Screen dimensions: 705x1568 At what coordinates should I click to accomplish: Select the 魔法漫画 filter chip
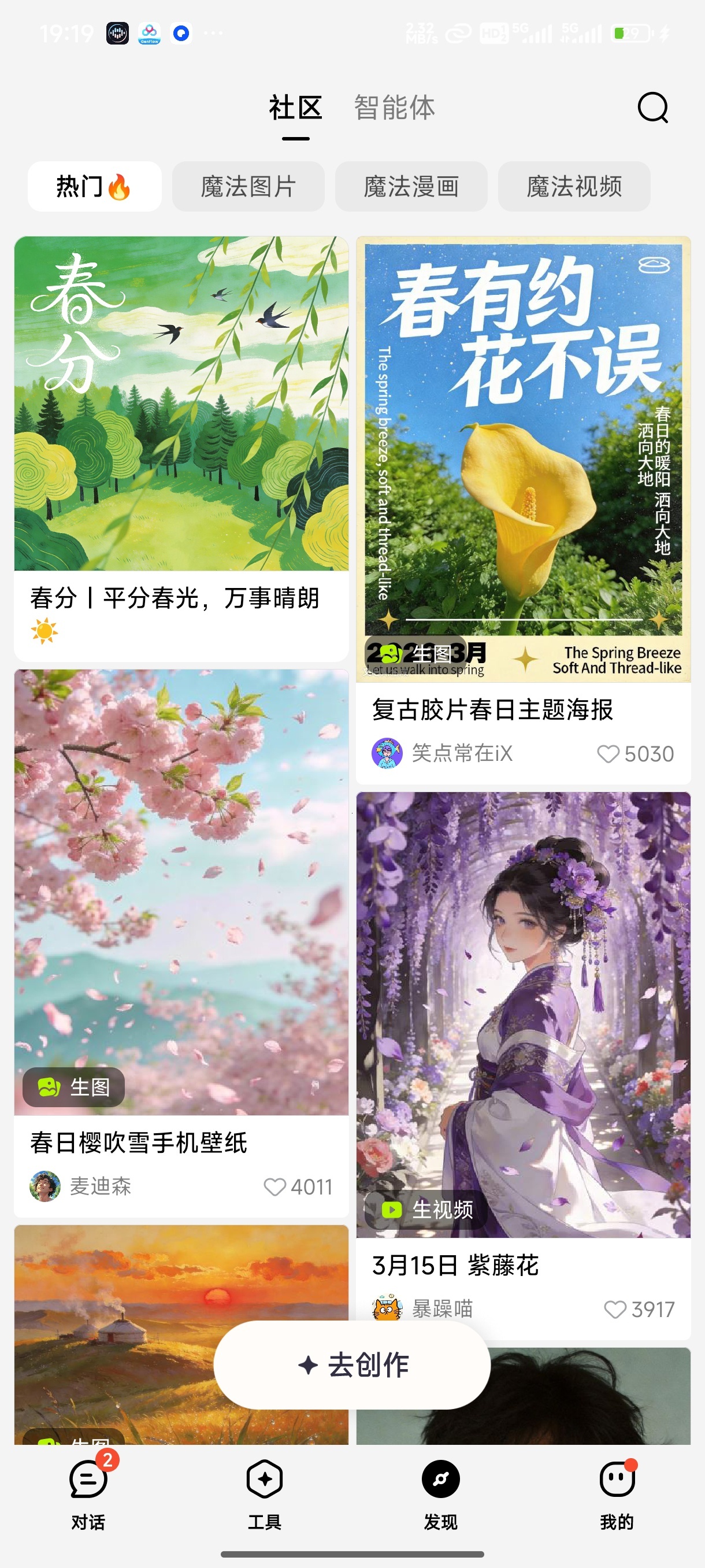pos(411,187)
